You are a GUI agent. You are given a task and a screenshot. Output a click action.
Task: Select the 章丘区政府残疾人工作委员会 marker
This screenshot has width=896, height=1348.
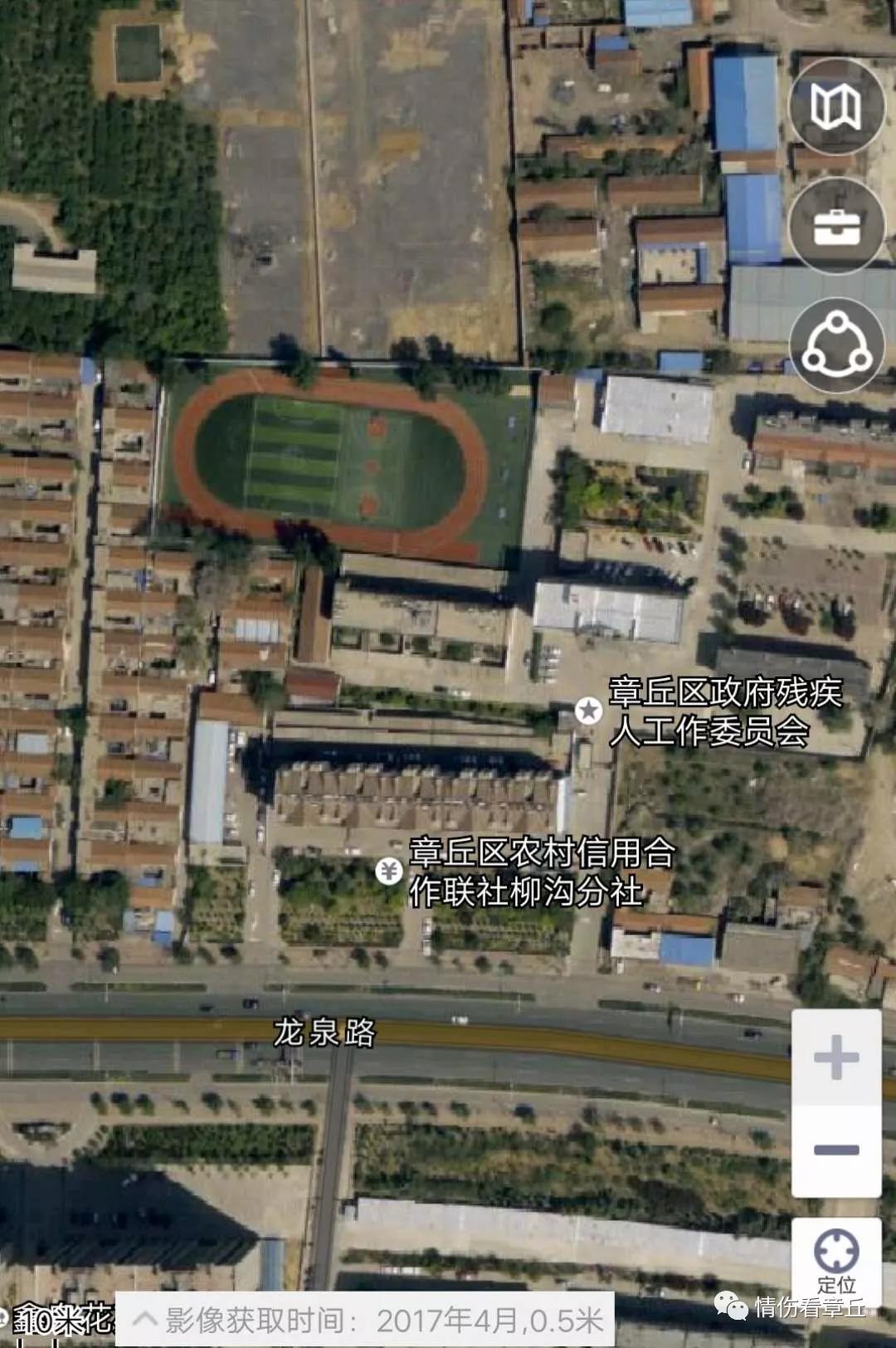(x=589, y=711)
